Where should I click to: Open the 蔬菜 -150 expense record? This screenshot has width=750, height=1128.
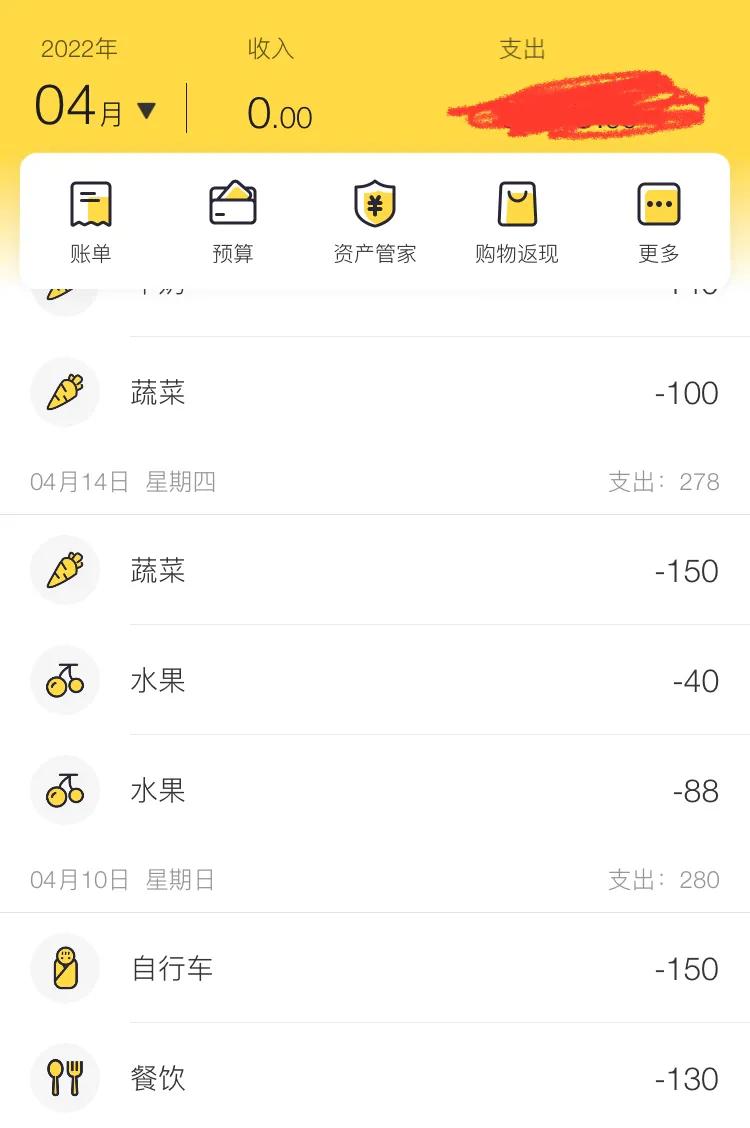coord(375,570)
